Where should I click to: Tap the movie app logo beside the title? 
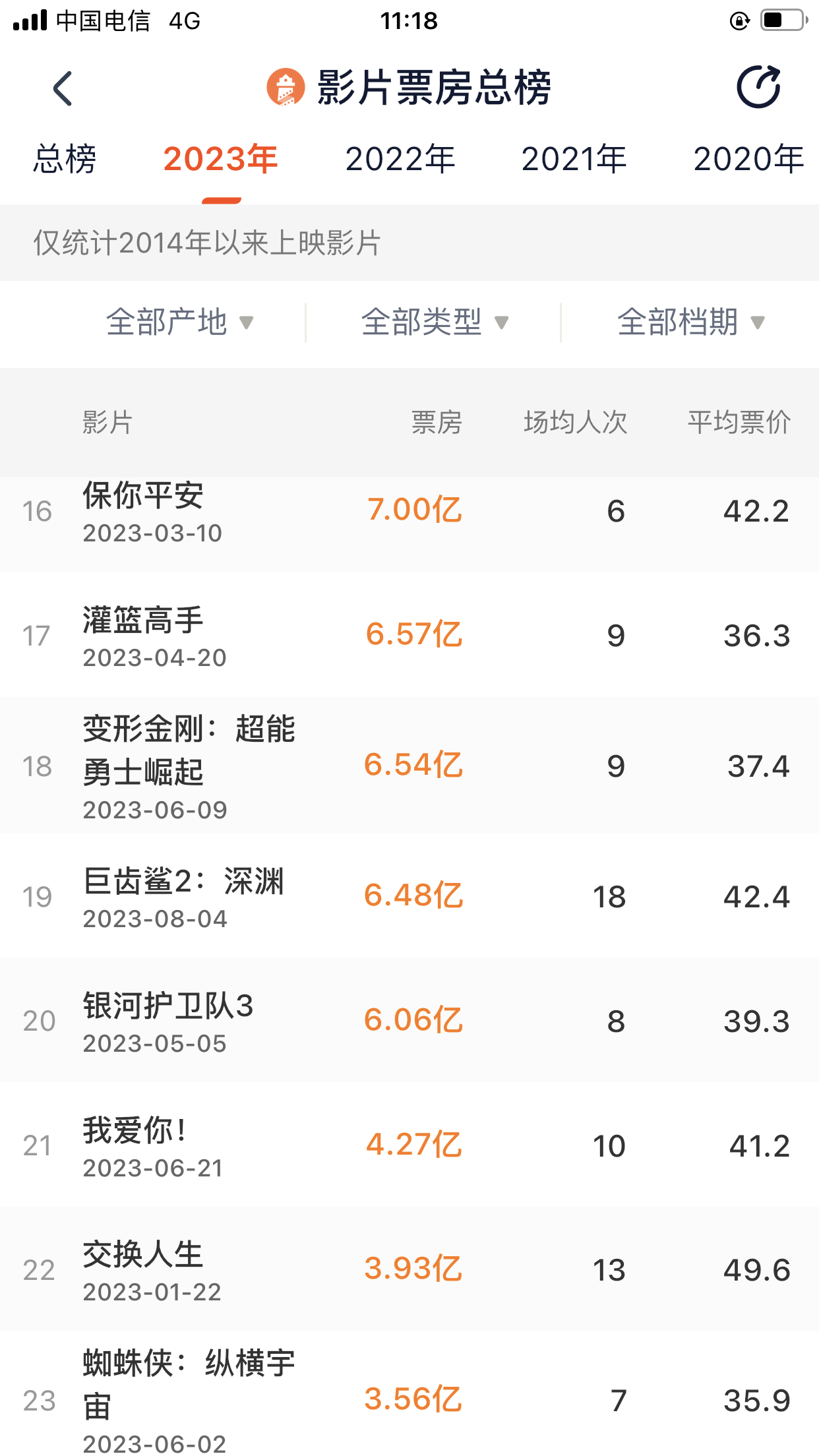tap(284, 88)
